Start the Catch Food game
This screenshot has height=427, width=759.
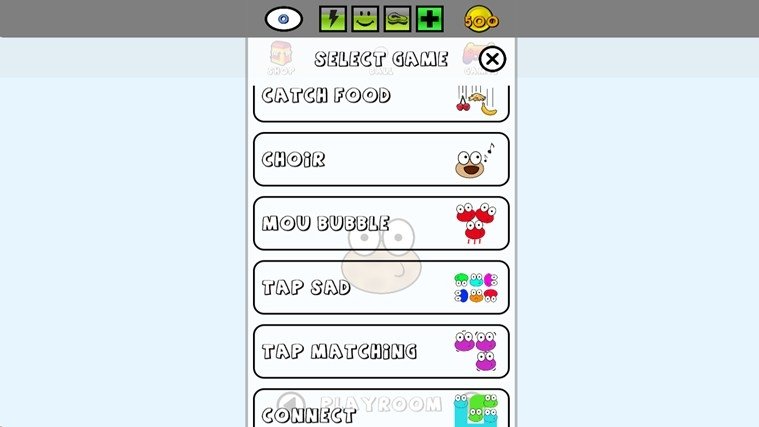tap(380, 102)
